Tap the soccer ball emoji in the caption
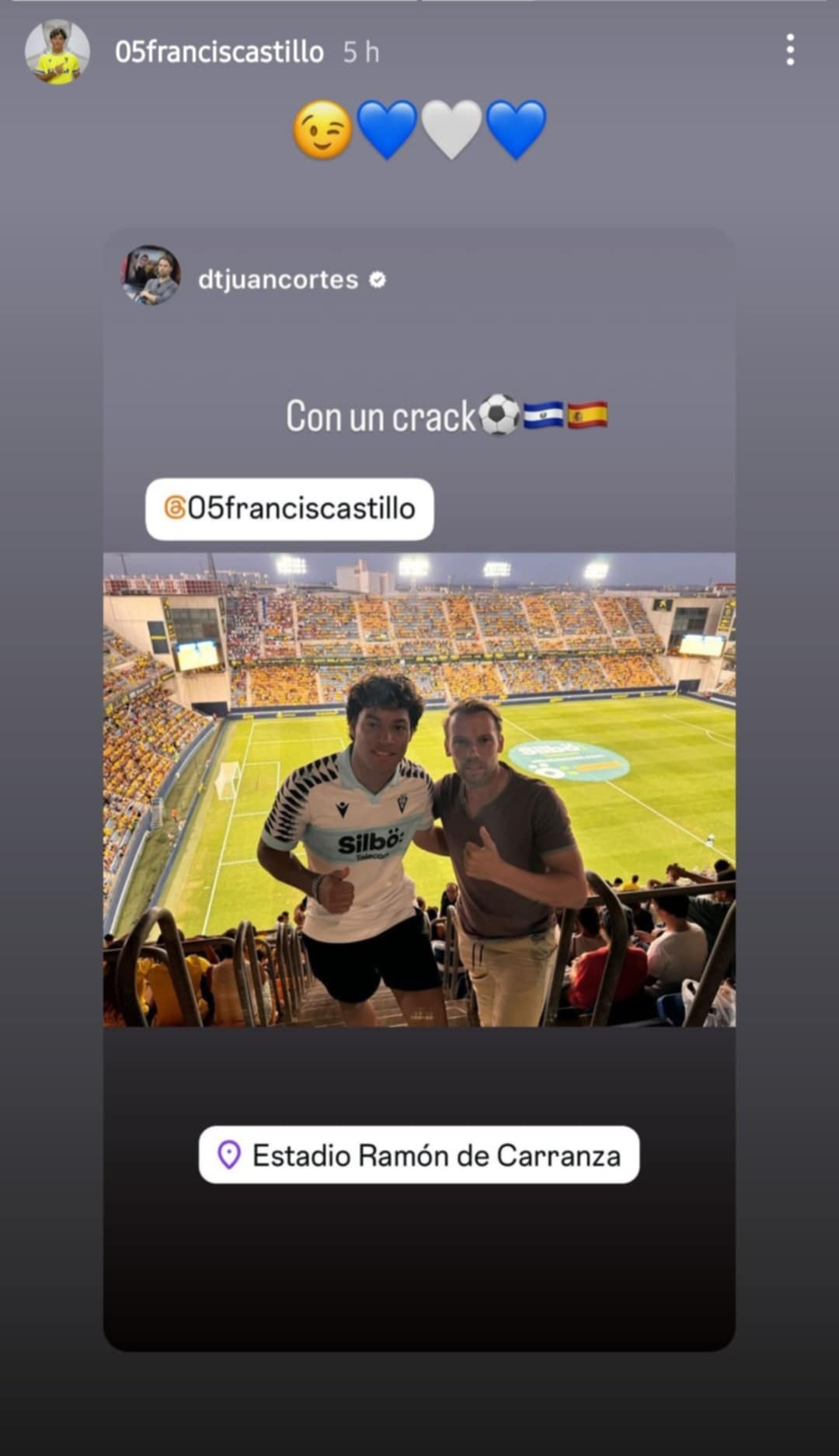 click(497, 414)
